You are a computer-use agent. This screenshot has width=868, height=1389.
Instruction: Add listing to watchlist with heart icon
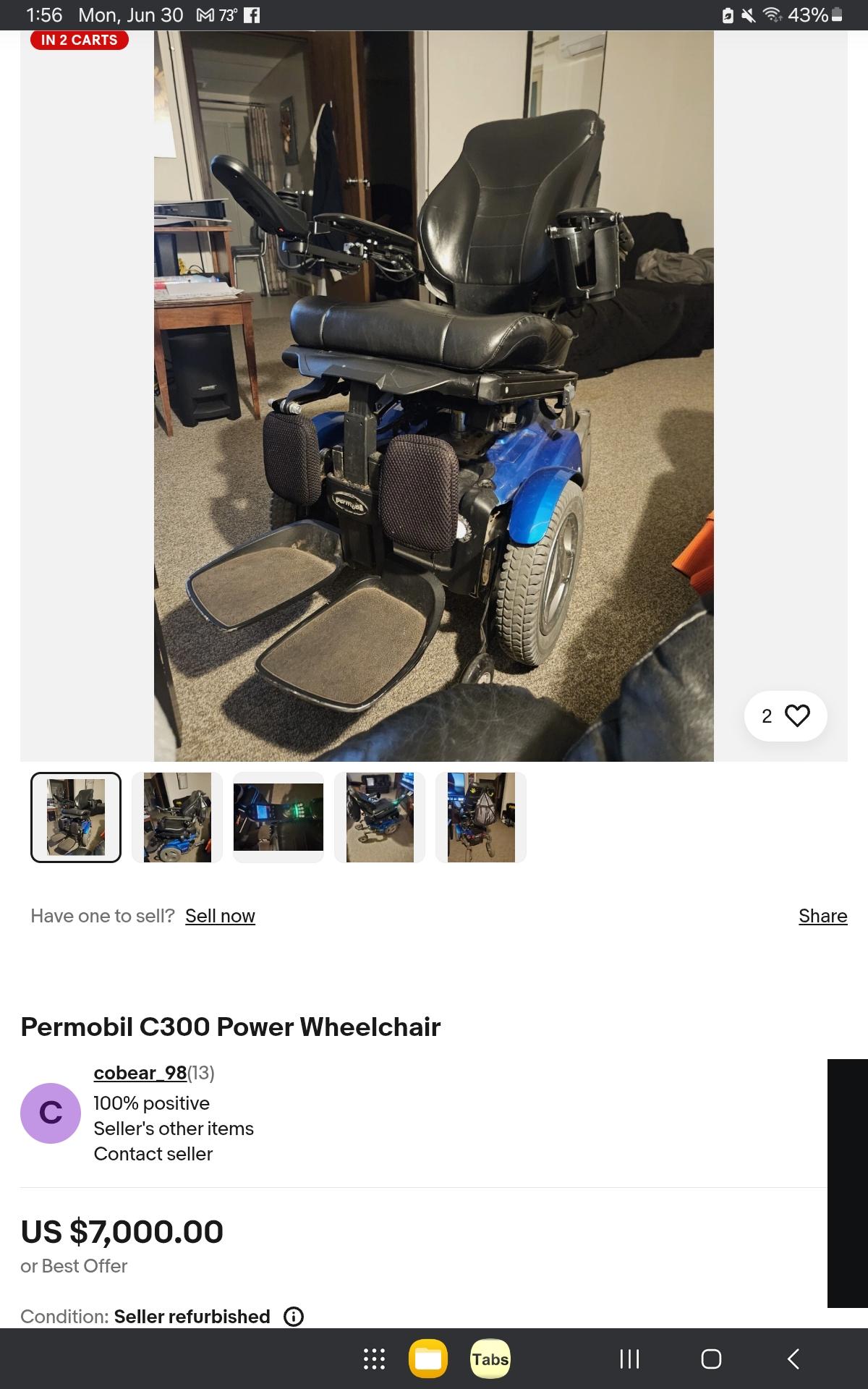pos(796,715)
